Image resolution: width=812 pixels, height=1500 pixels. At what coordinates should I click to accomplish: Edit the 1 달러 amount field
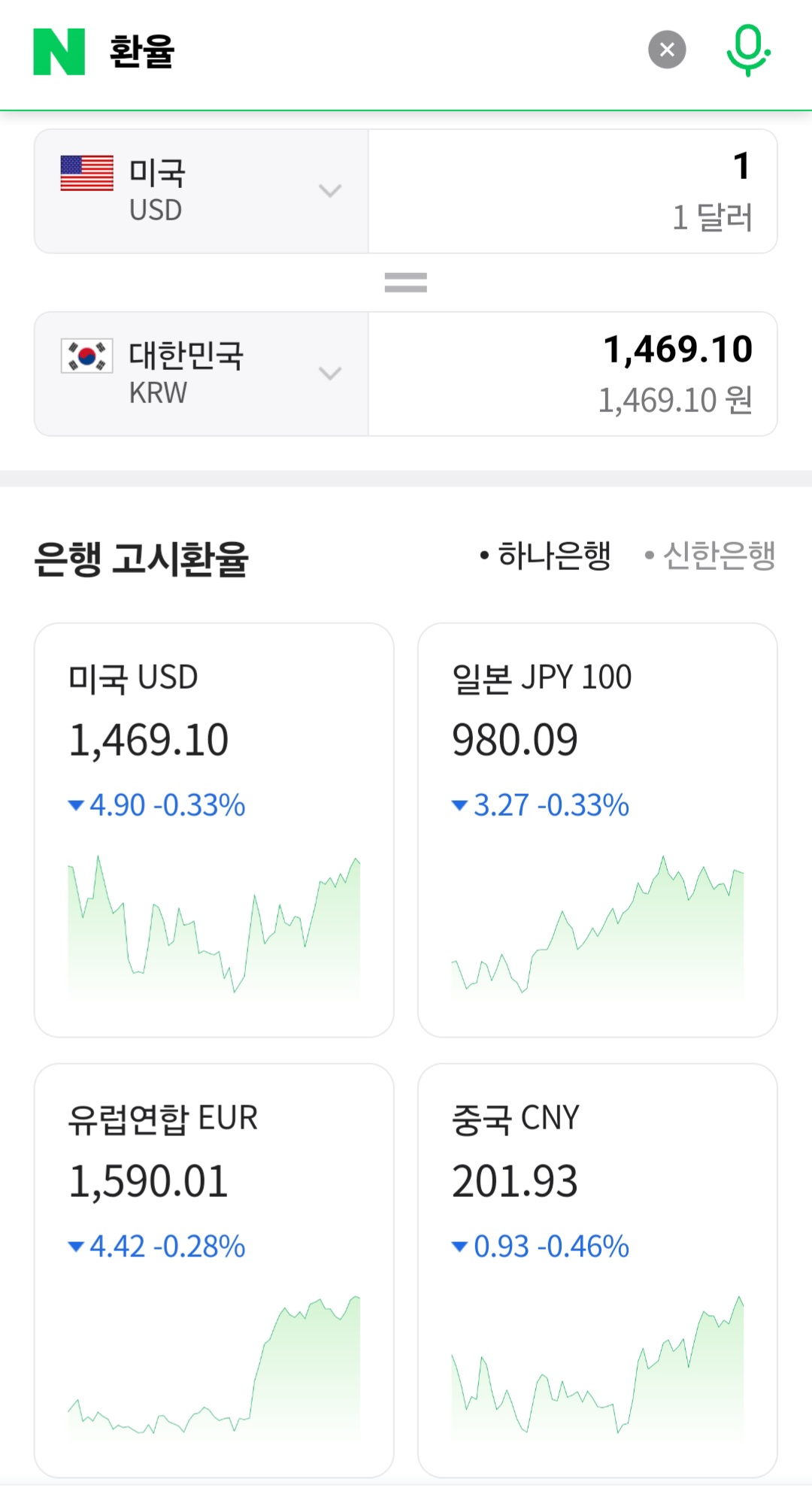(x=573, y=191)
